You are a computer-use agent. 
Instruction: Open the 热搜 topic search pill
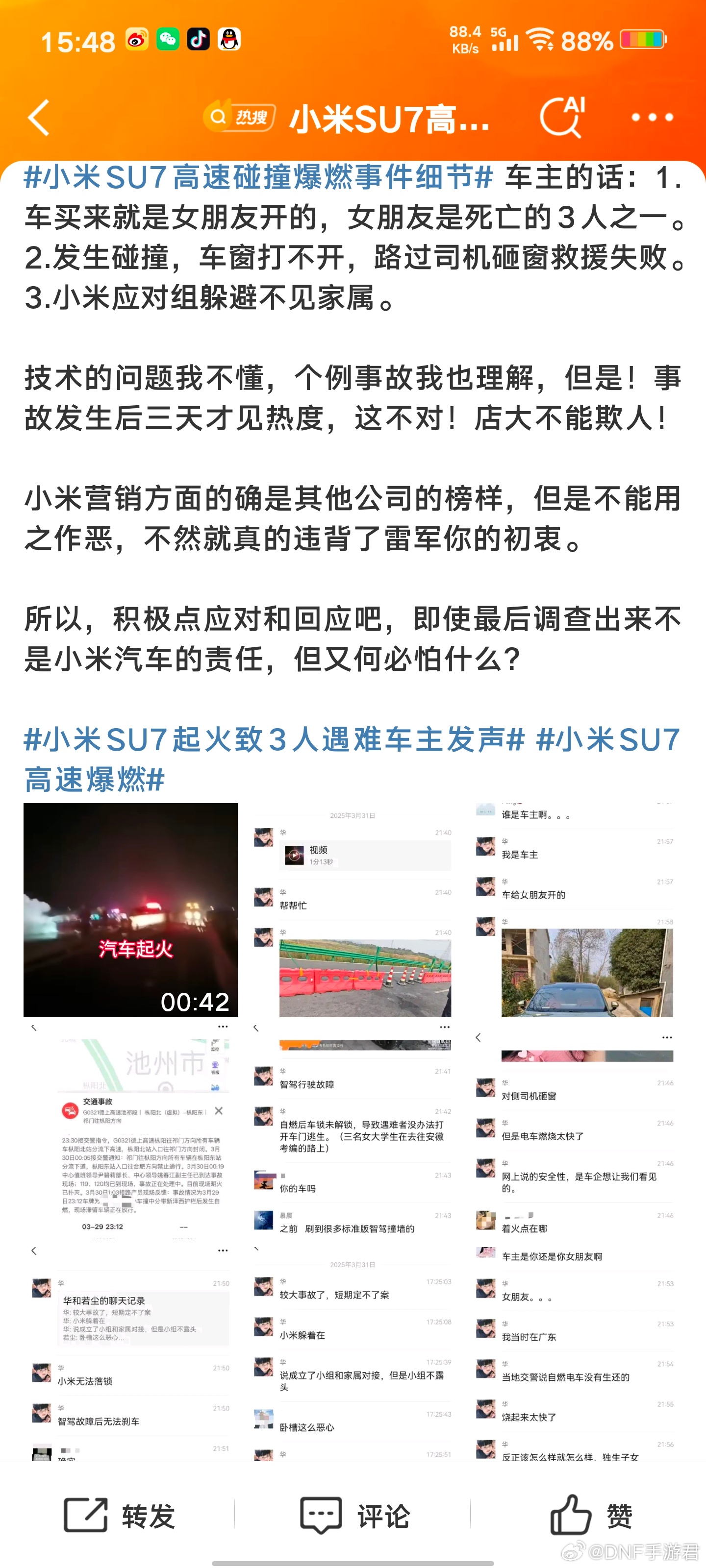click(239, 116)
